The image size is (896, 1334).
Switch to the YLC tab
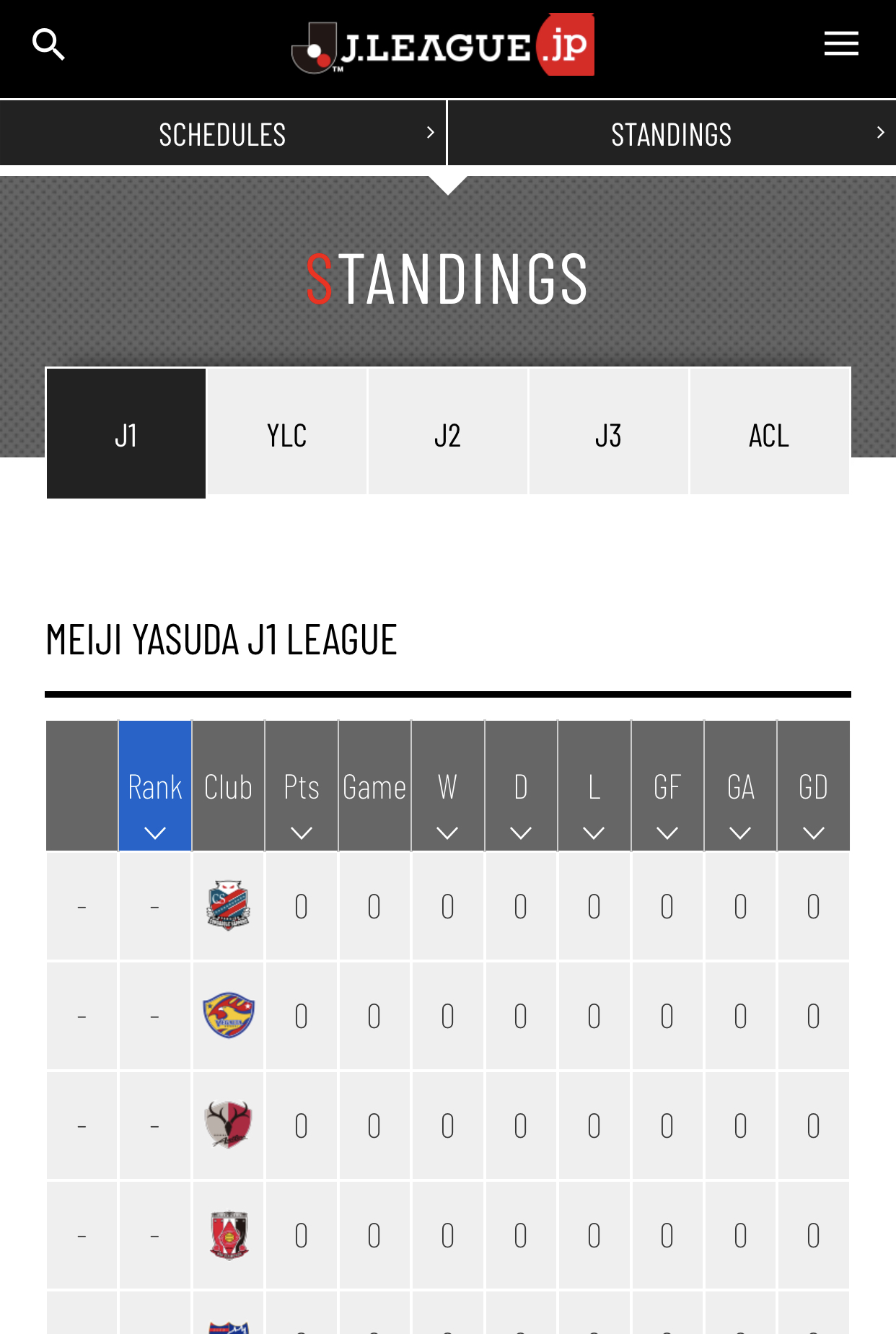click(x=287, y=434)
